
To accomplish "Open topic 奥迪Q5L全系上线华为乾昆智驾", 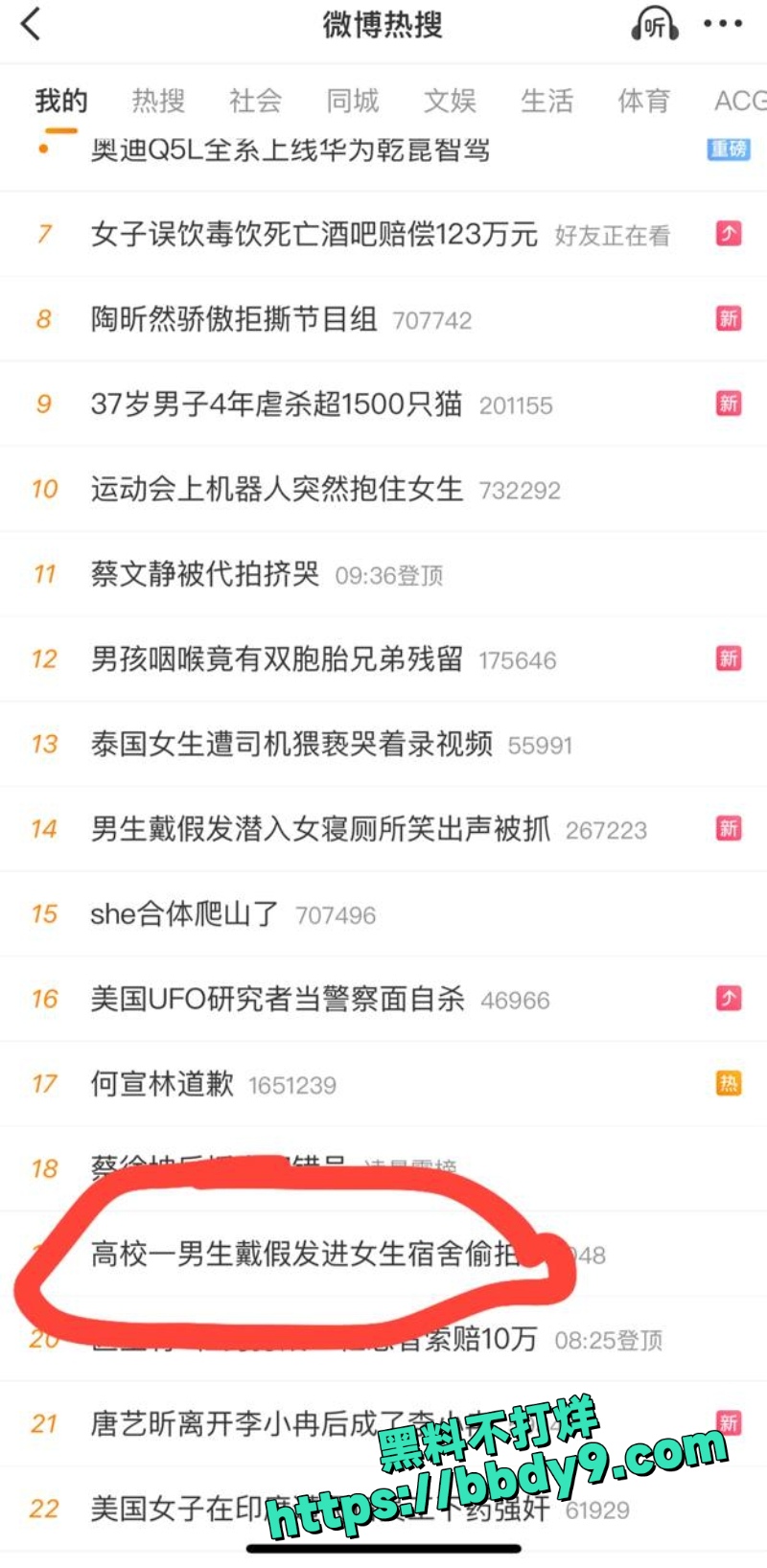I will 290,150.
